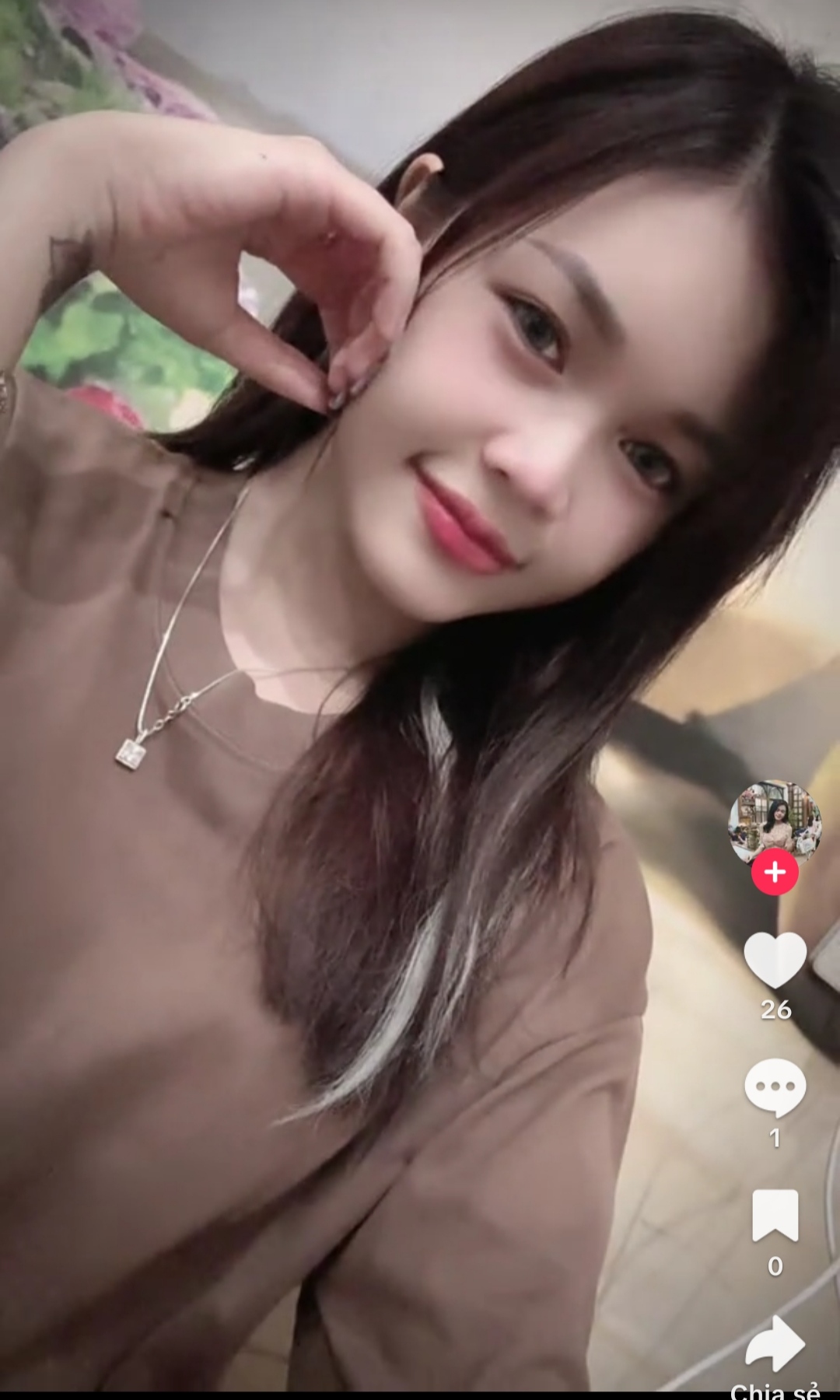This screenshot has width=840, height=1400.
Task: Open the comments on this video
Action: coord(775,1087)
